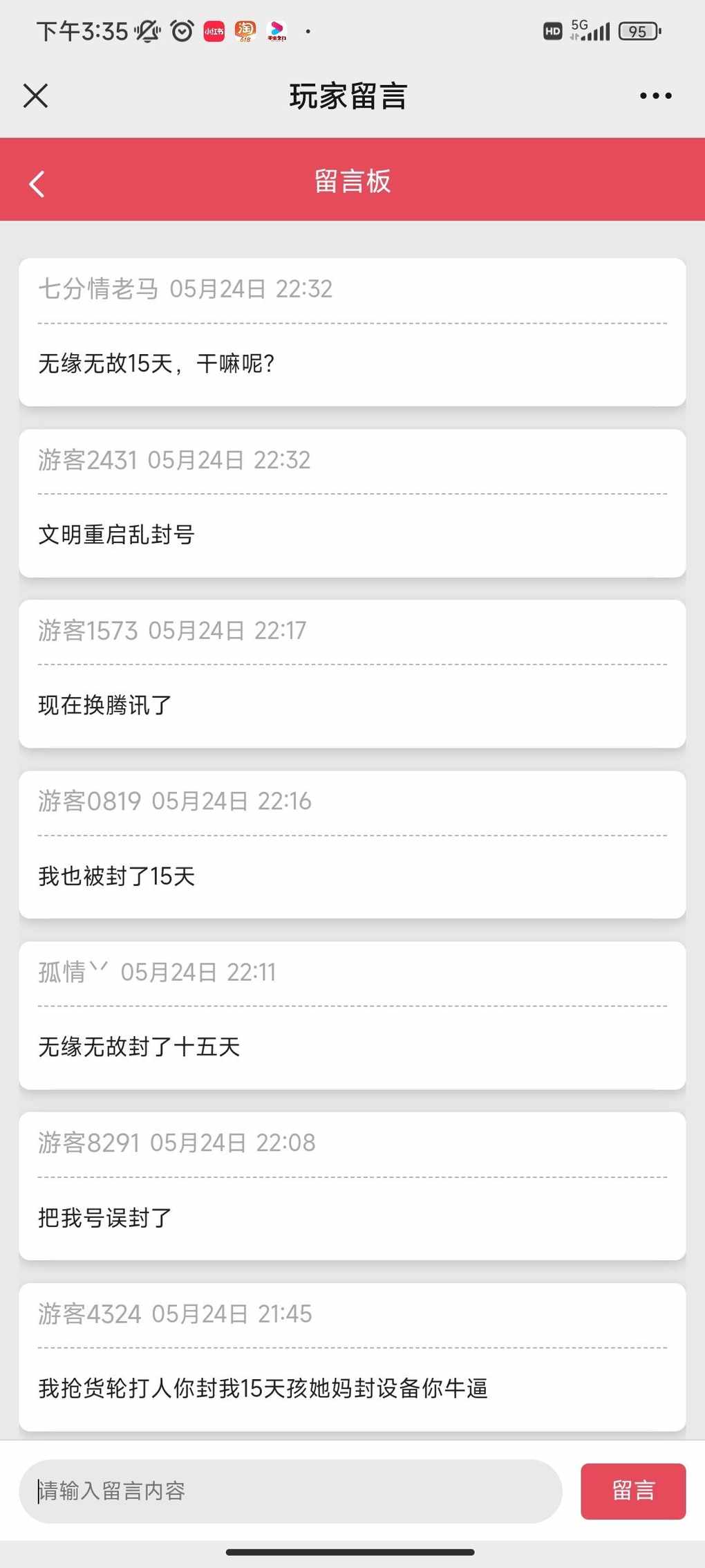Submit message with the 留言 button

click(632, 1491)
